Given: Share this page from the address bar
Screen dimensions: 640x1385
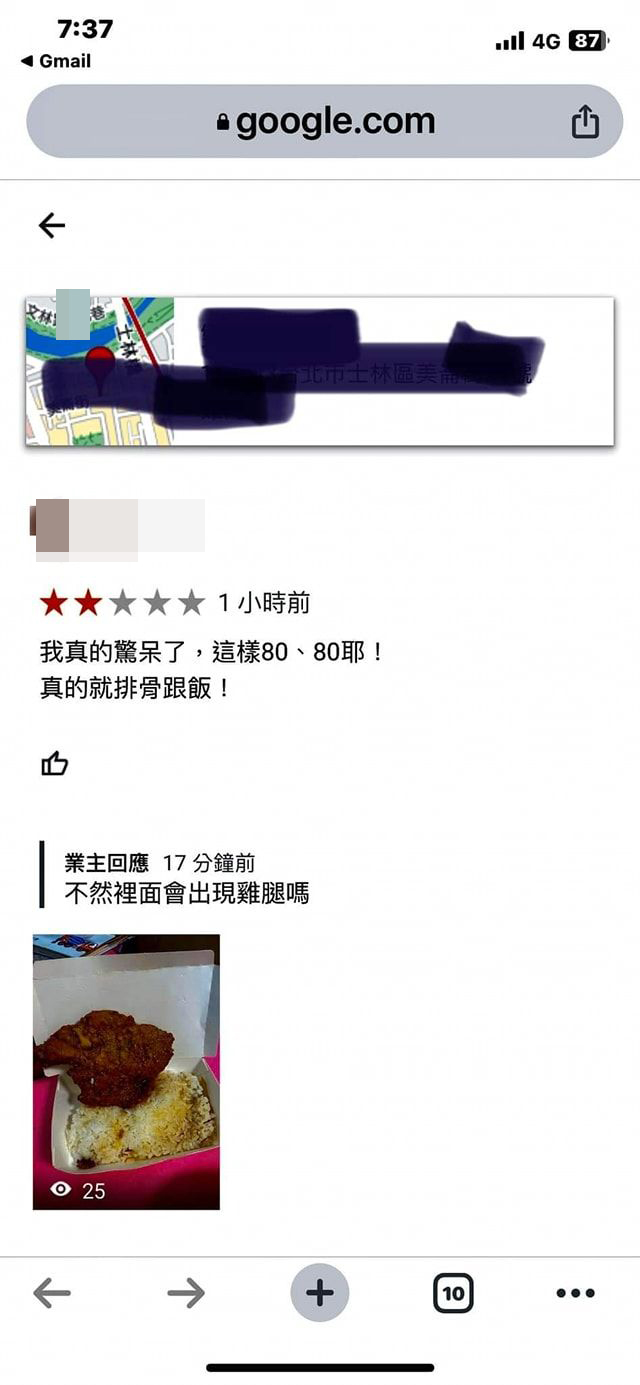Looking at the screenshot, I should 585,122.
